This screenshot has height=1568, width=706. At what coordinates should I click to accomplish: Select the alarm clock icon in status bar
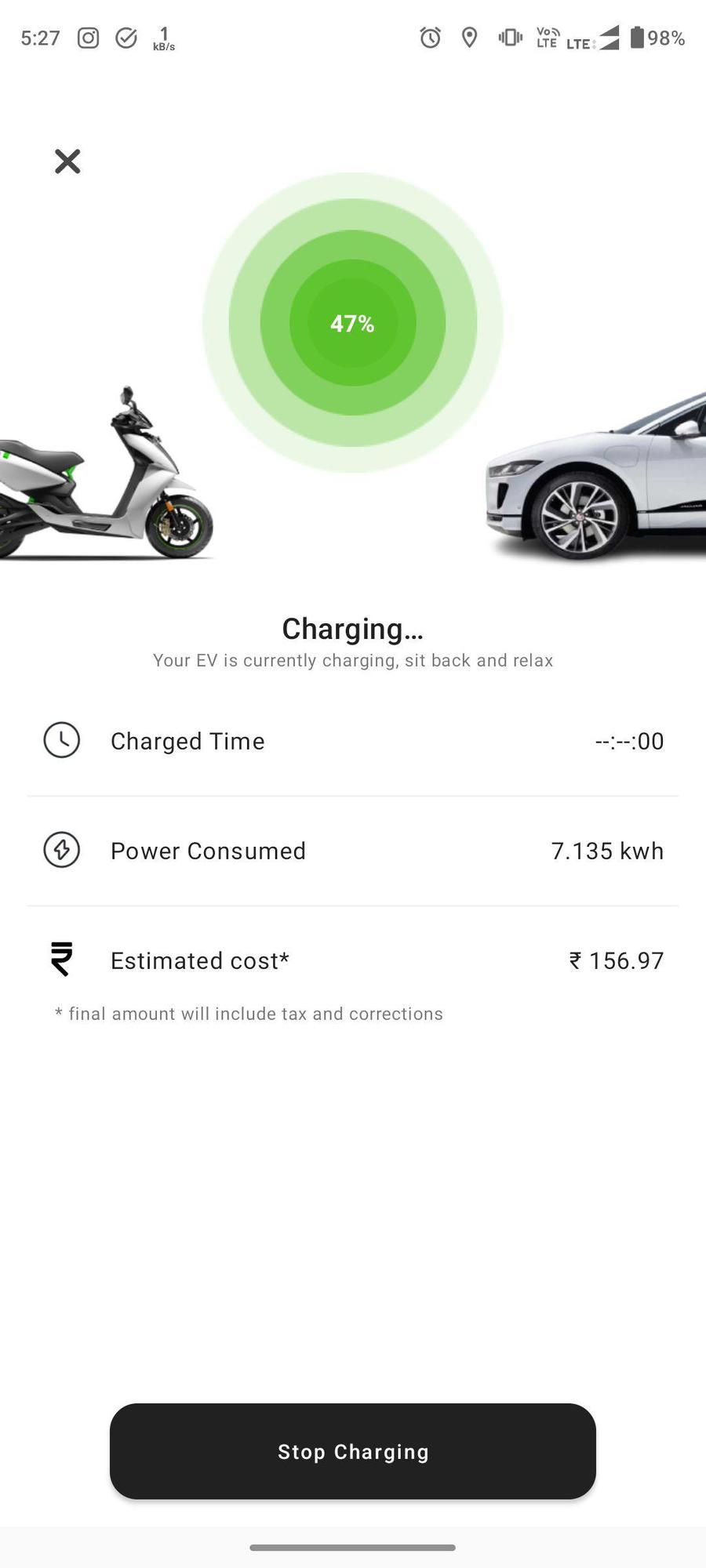click(x=430, y=37)
